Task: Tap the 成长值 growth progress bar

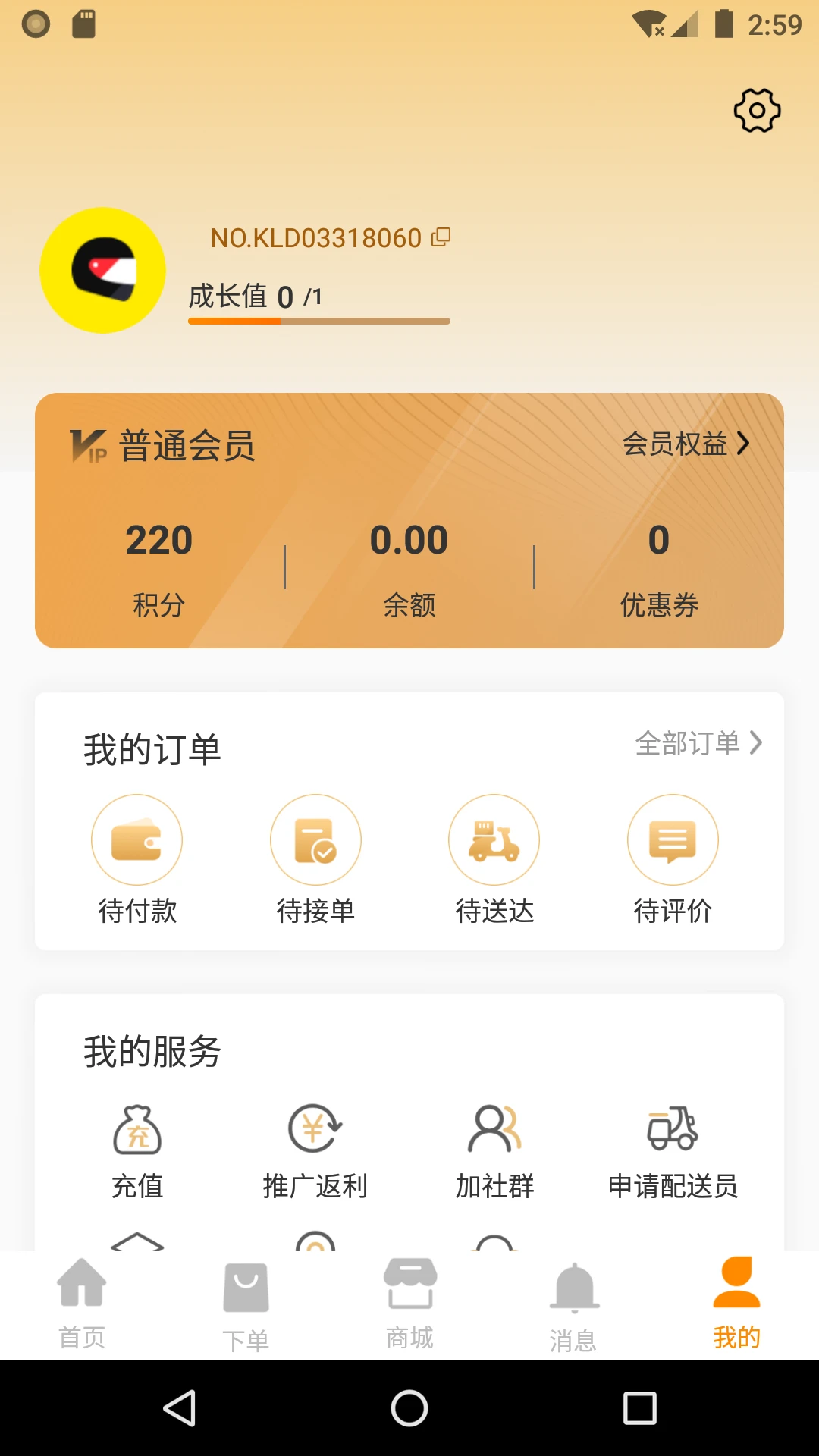Action: tap(318, 321)
